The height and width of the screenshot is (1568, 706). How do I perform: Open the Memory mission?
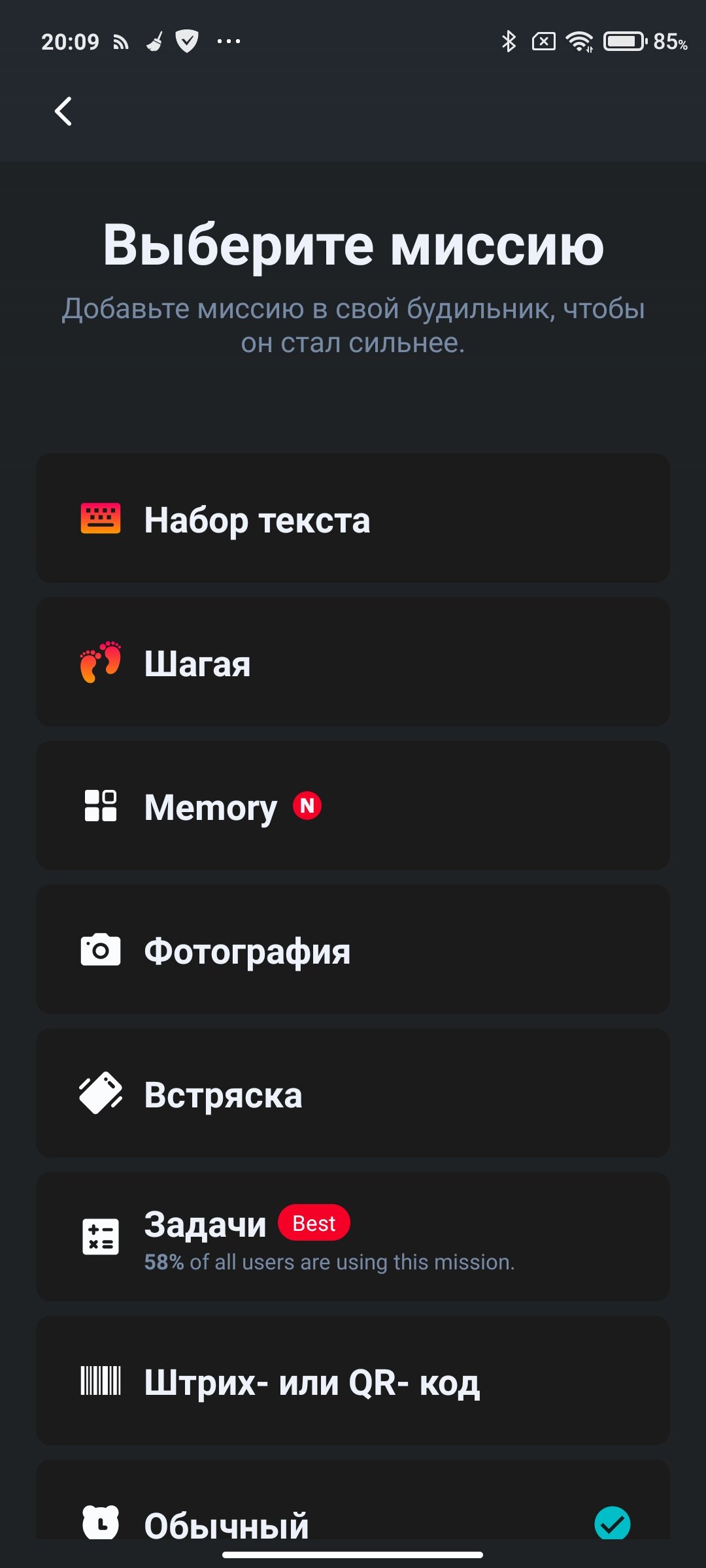[353, 806]
